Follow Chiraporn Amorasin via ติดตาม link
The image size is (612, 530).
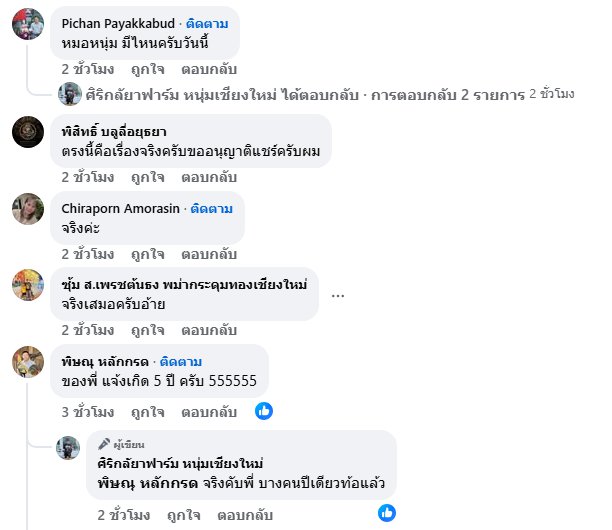[211, 208]
